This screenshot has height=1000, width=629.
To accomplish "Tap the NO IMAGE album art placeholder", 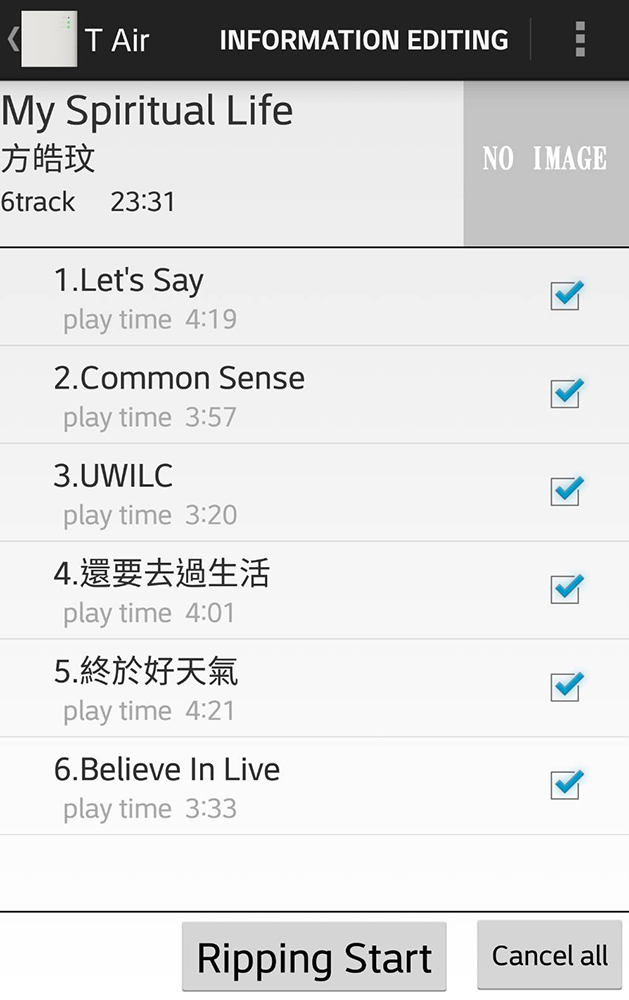I will tap(545, 160).
